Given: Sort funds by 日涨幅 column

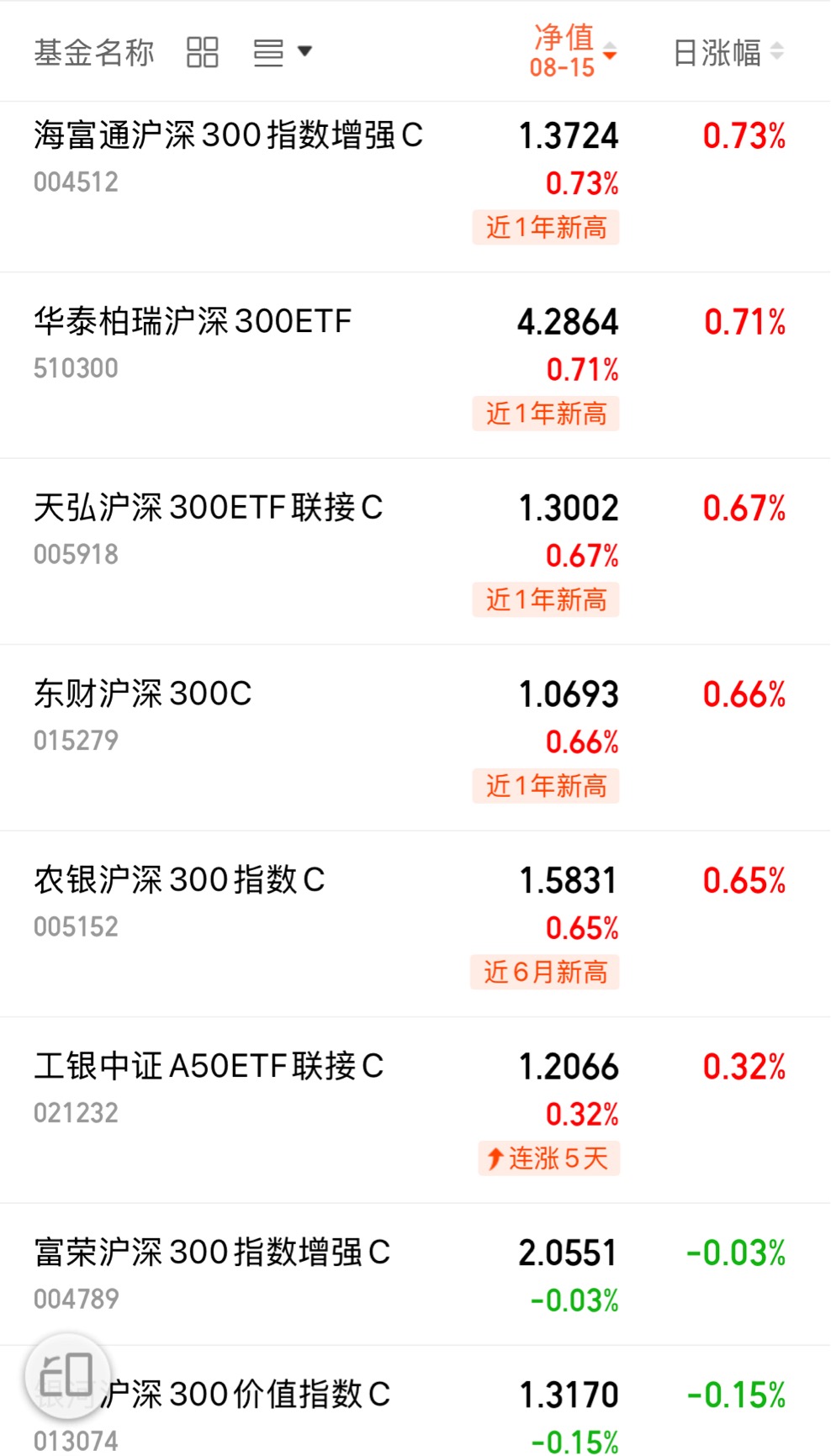Looking at the screenshot, I should click(x=728, y=52).
